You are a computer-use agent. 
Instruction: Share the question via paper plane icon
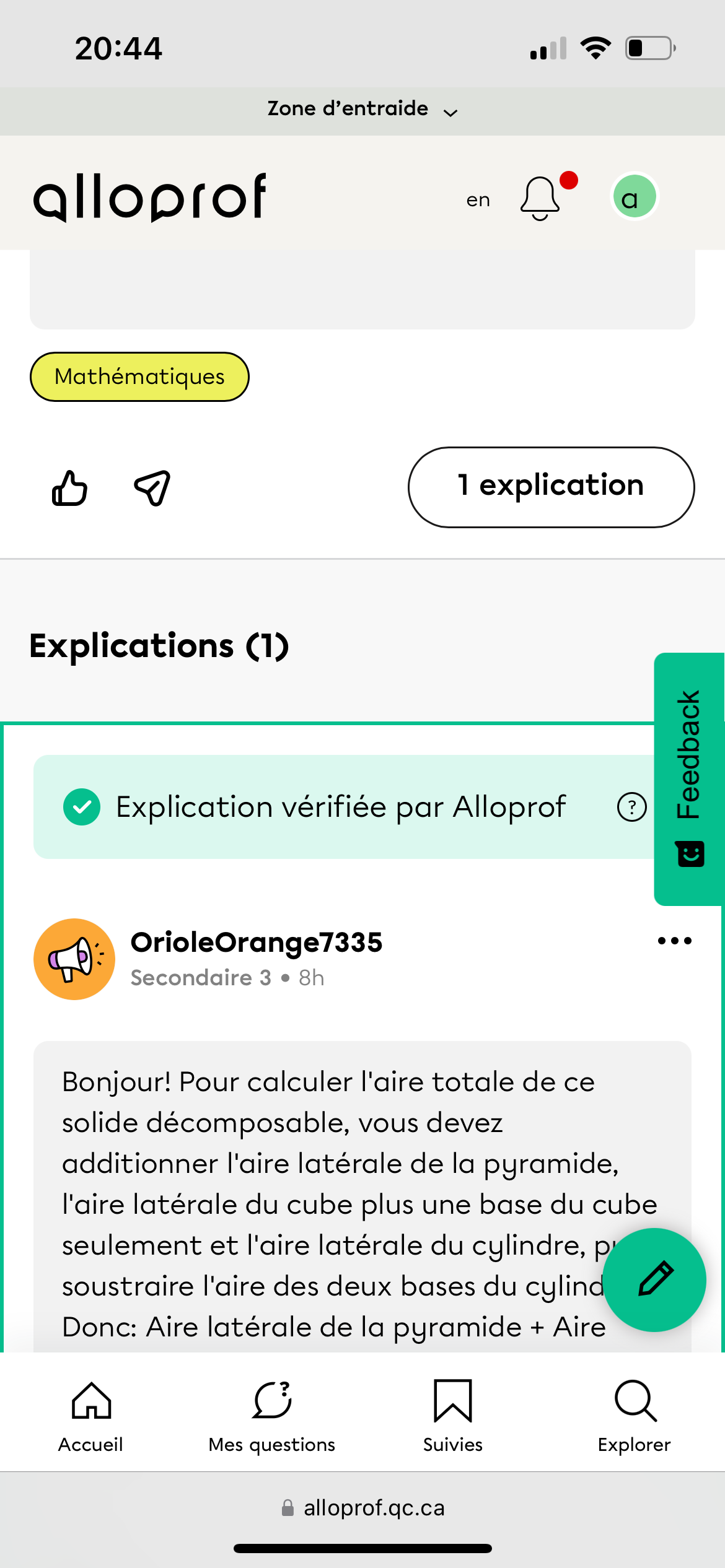(152, 488)
